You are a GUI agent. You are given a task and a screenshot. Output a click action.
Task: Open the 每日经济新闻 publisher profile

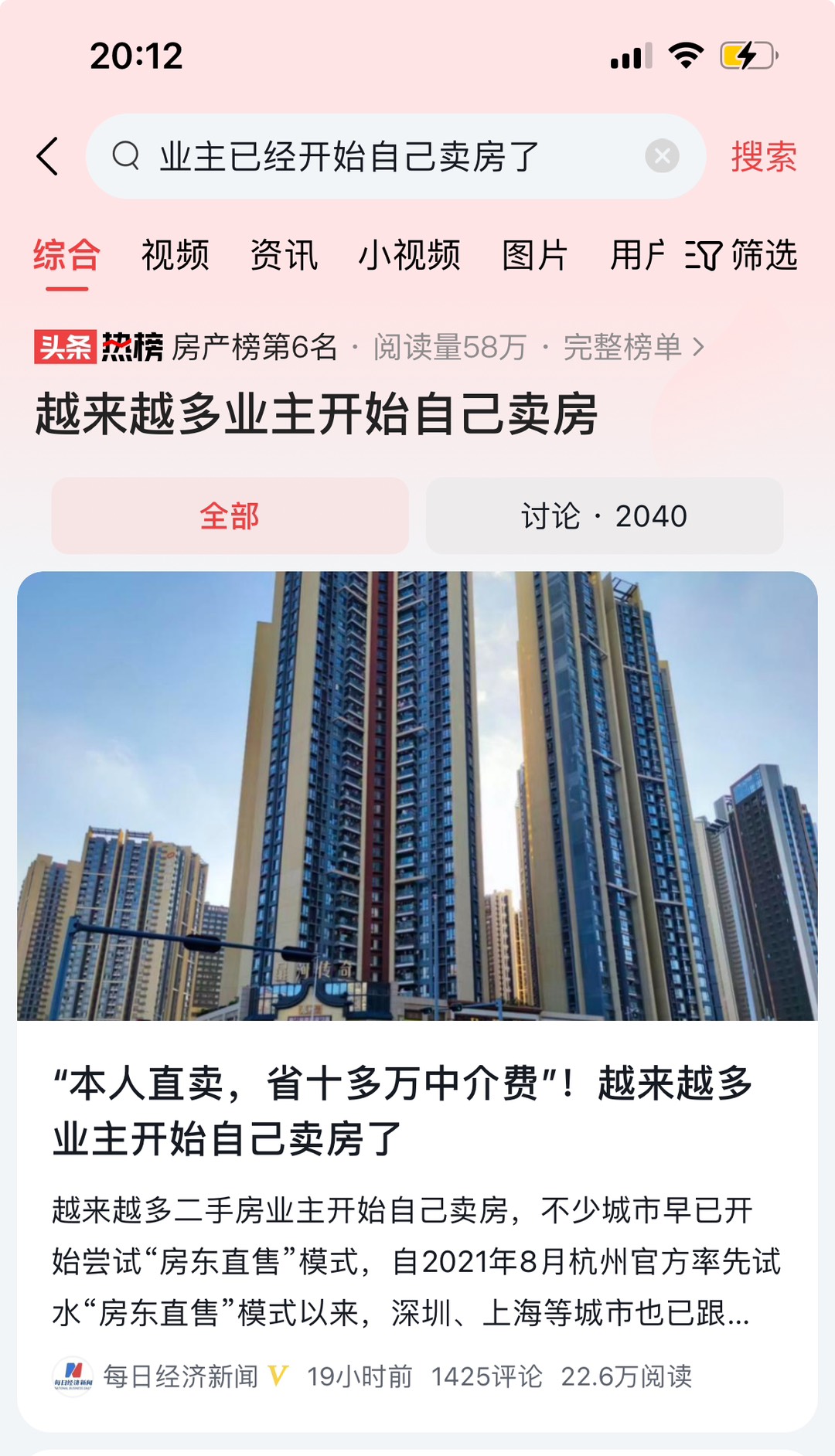(179, 1376)
